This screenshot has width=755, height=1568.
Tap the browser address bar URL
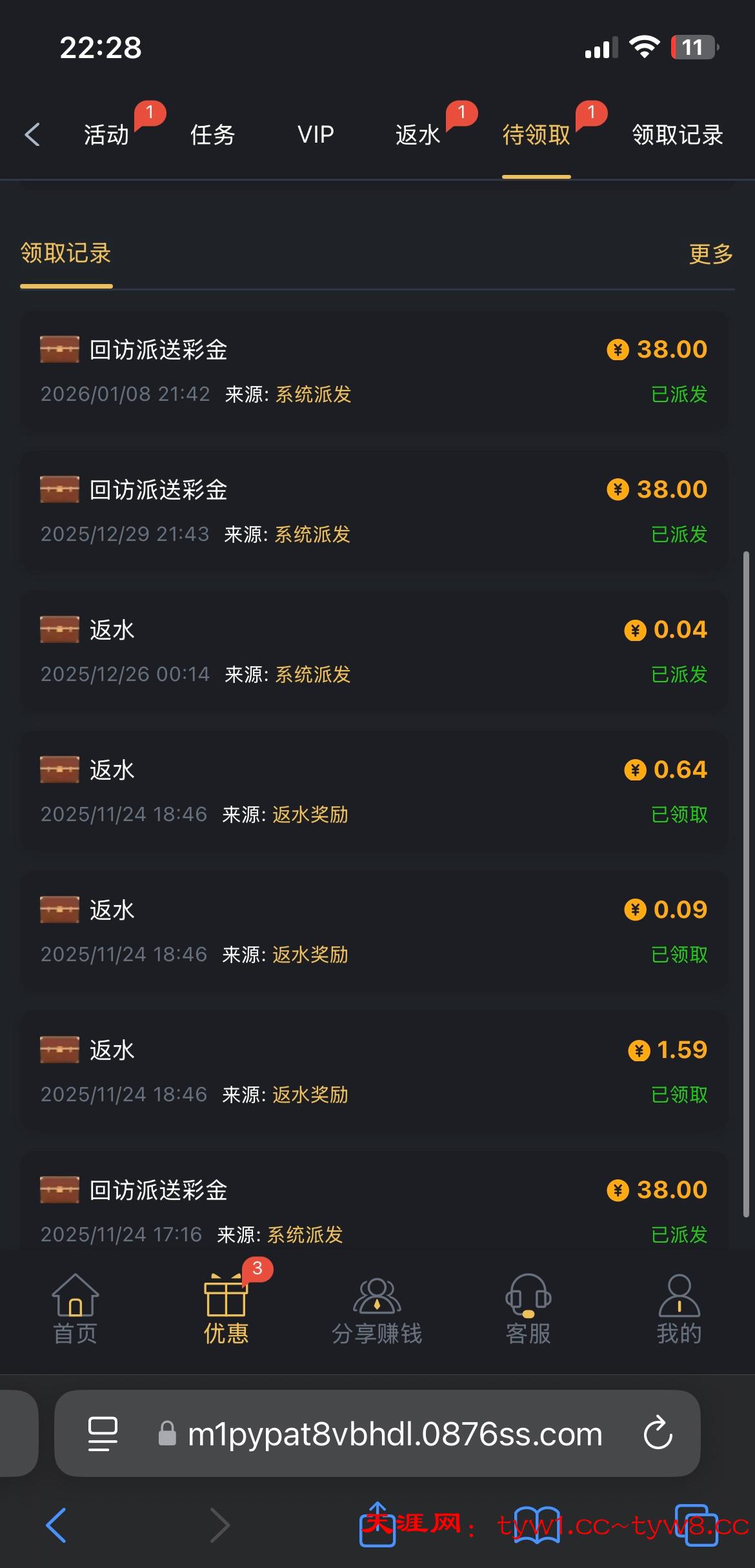click(395, 1434)
